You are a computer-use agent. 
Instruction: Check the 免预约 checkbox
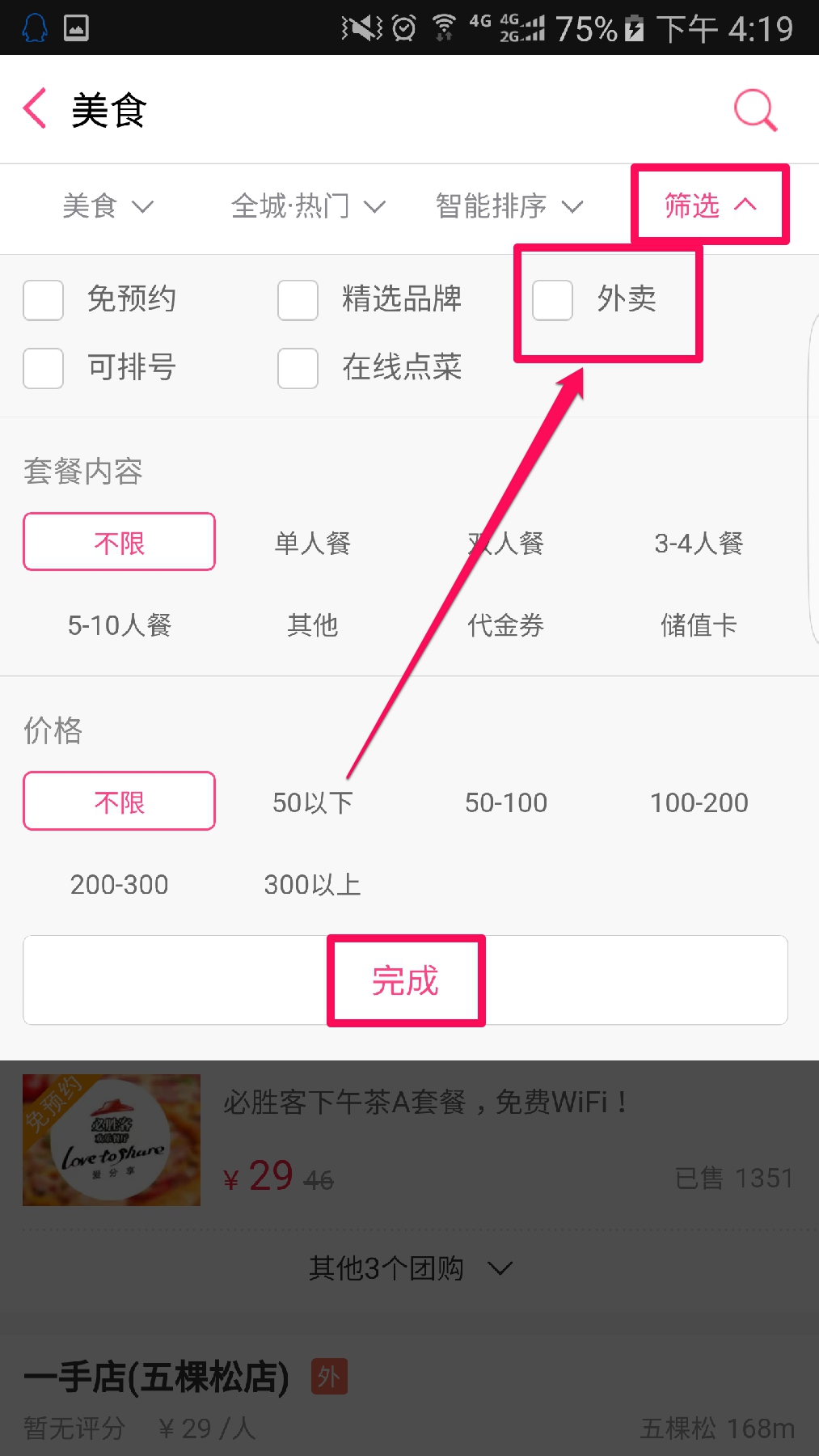point(44,300)
